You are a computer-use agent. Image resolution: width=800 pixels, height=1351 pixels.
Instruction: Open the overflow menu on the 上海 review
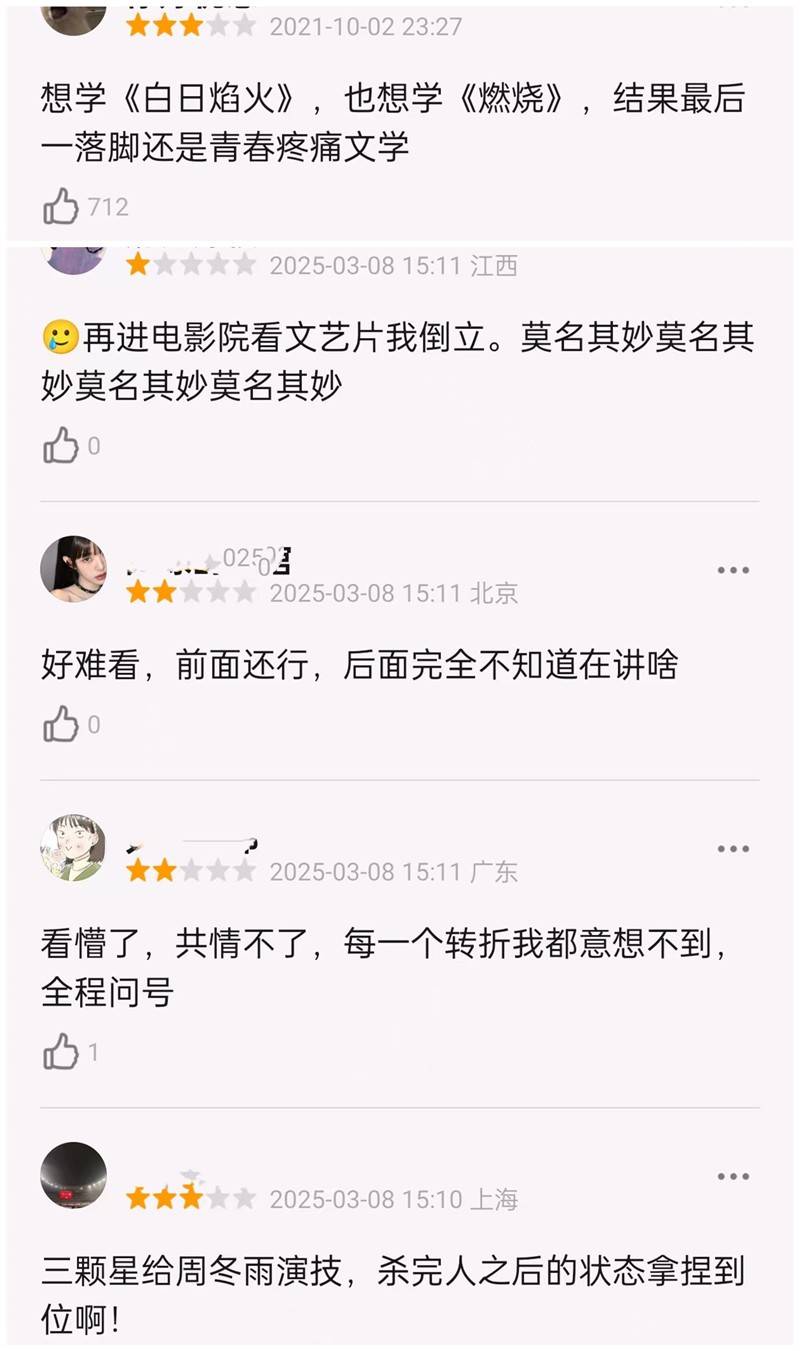[733, 1176]
